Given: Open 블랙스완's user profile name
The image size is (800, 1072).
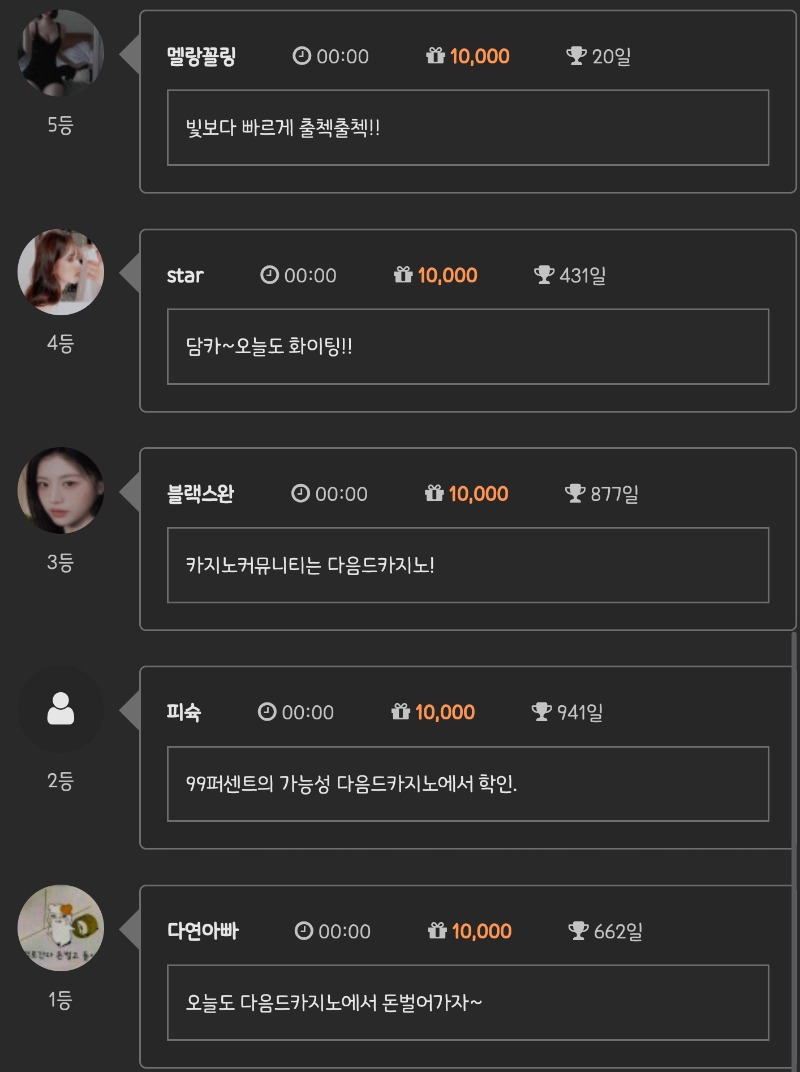Looking at the screenshot, I should point(200,494).
